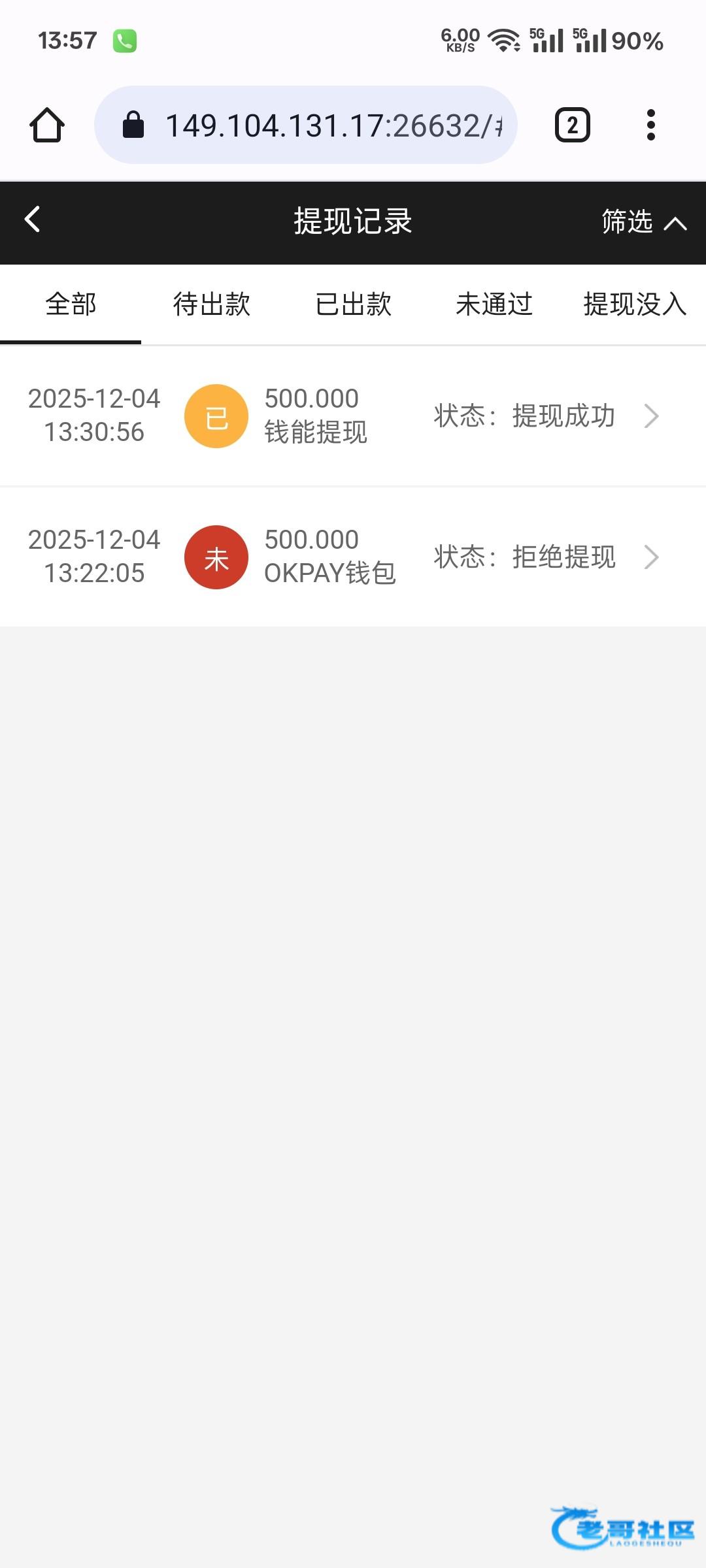Open the 钱能提现 withdrawal record at 13:30:56
The image size is (706, 1568).
pyautogui.click(x=353, y=416)
